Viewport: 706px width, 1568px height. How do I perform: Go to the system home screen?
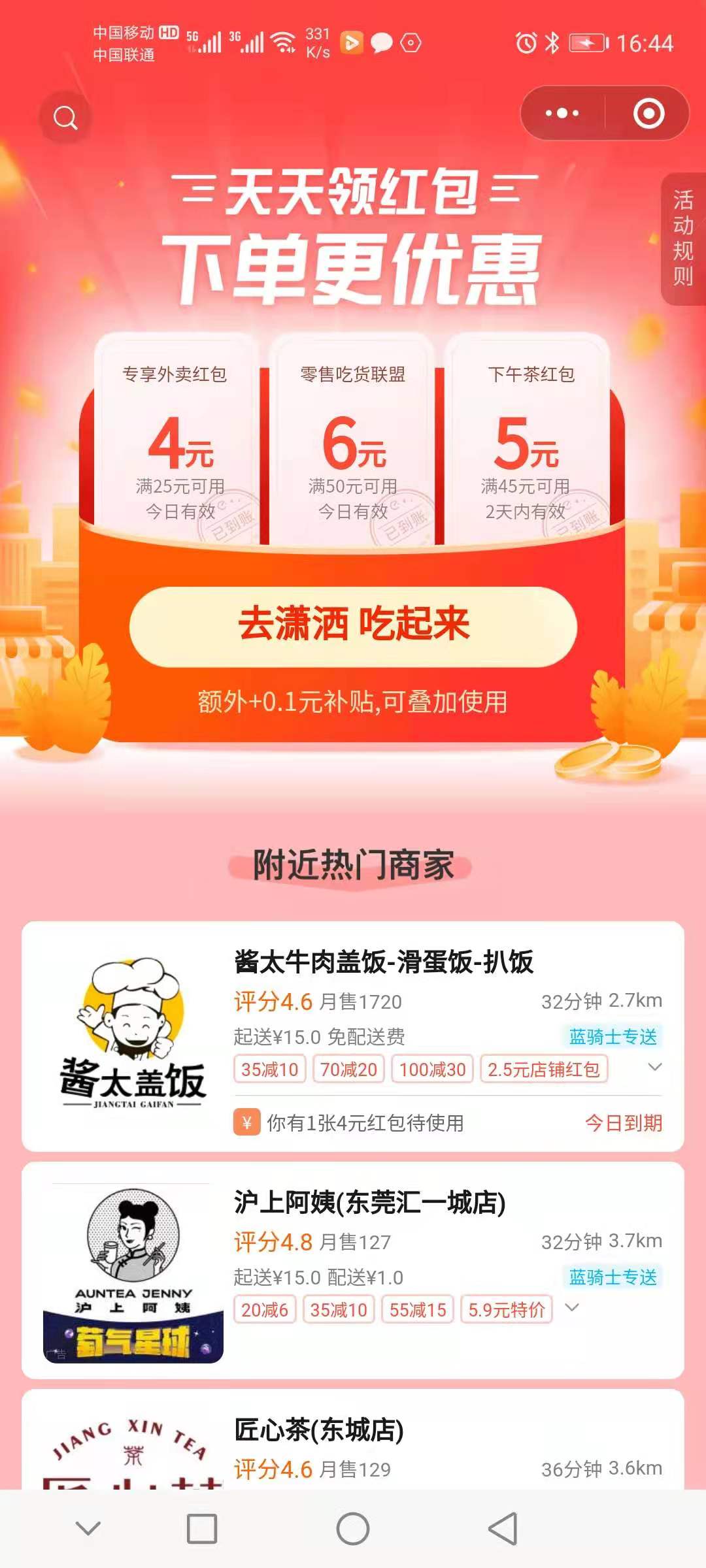(x=353, y=1528)
